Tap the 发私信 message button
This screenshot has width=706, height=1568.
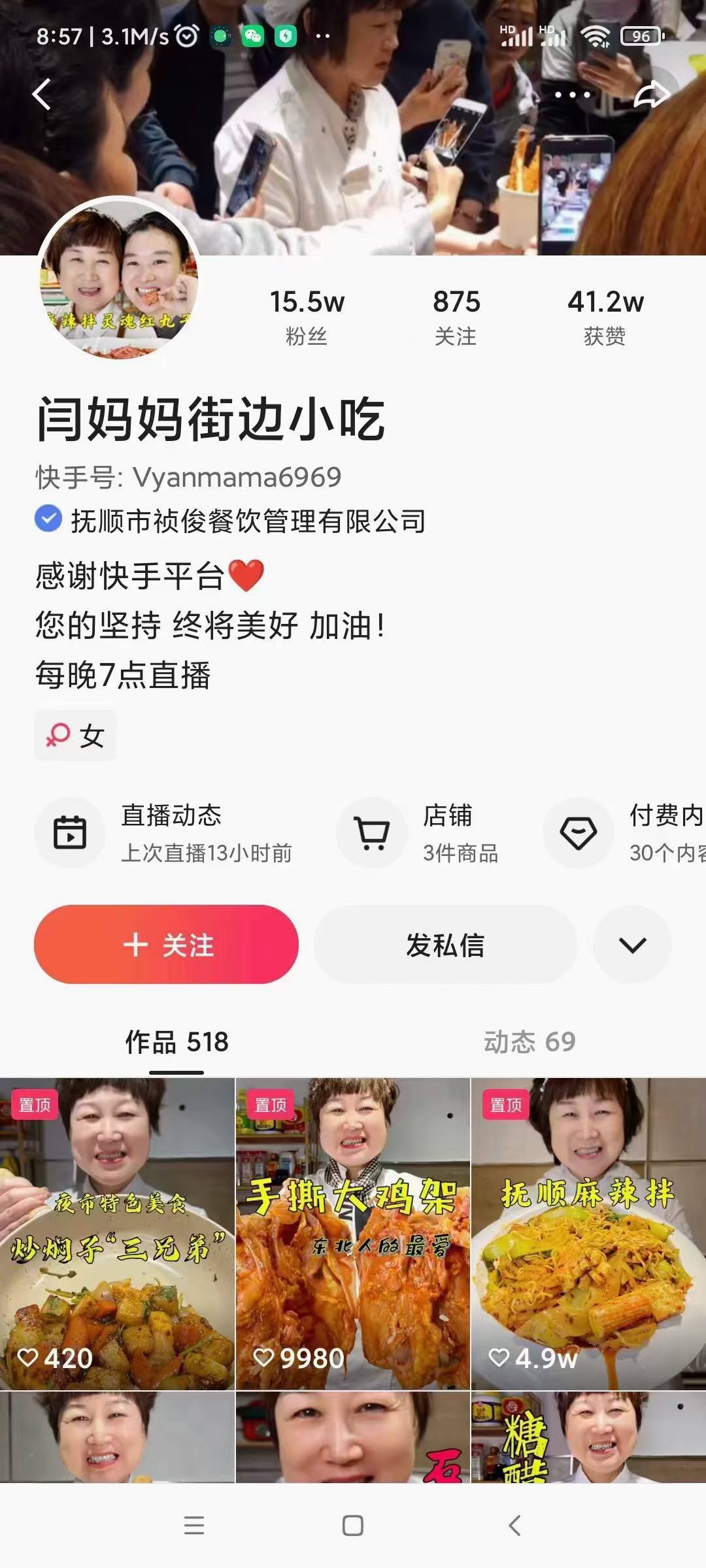click(x=445, y=945)
